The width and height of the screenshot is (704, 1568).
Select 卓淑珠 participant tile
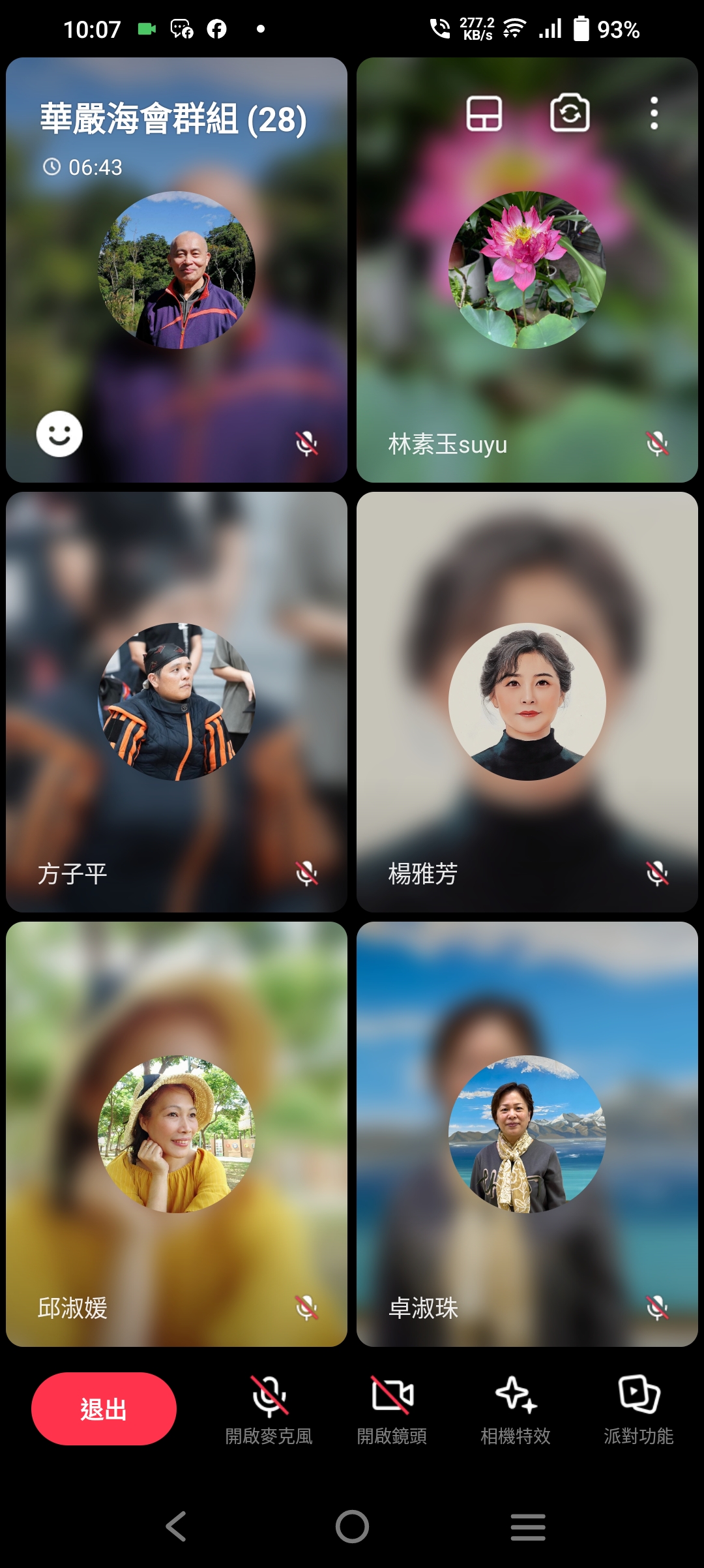(527, 1134)
